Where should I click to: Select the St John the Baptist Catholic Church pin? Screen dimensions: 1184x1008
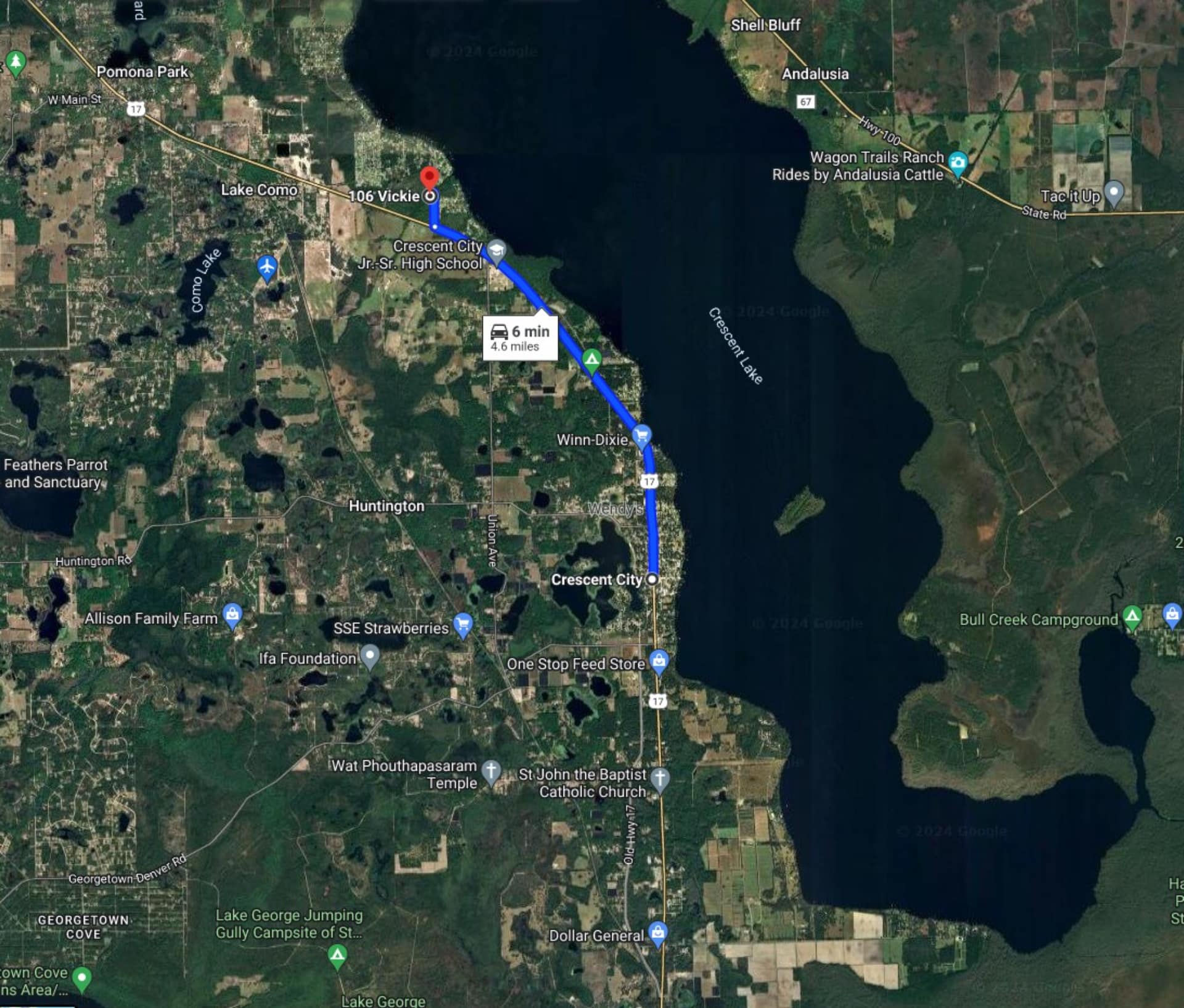(x=660, y=779)
